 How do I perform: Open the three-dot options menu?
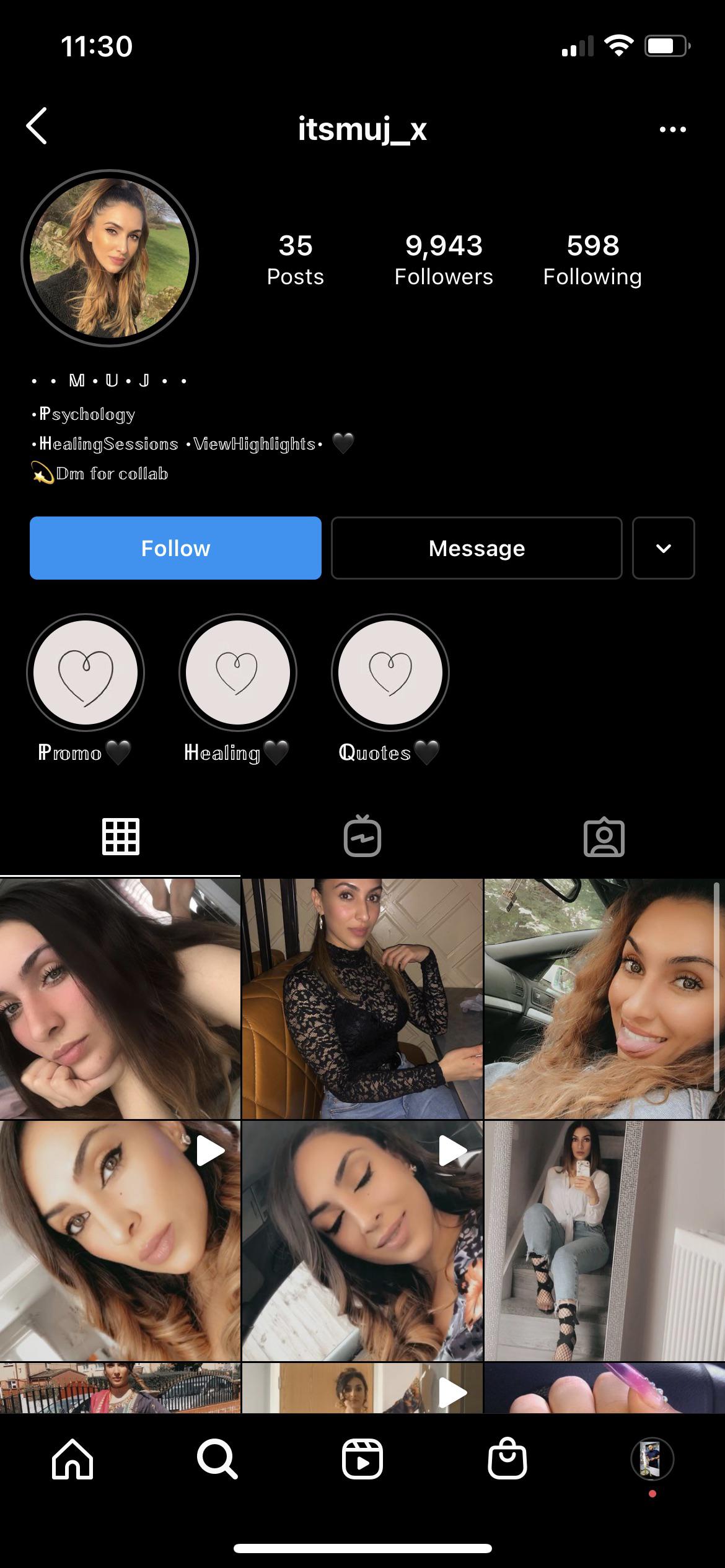672,128
